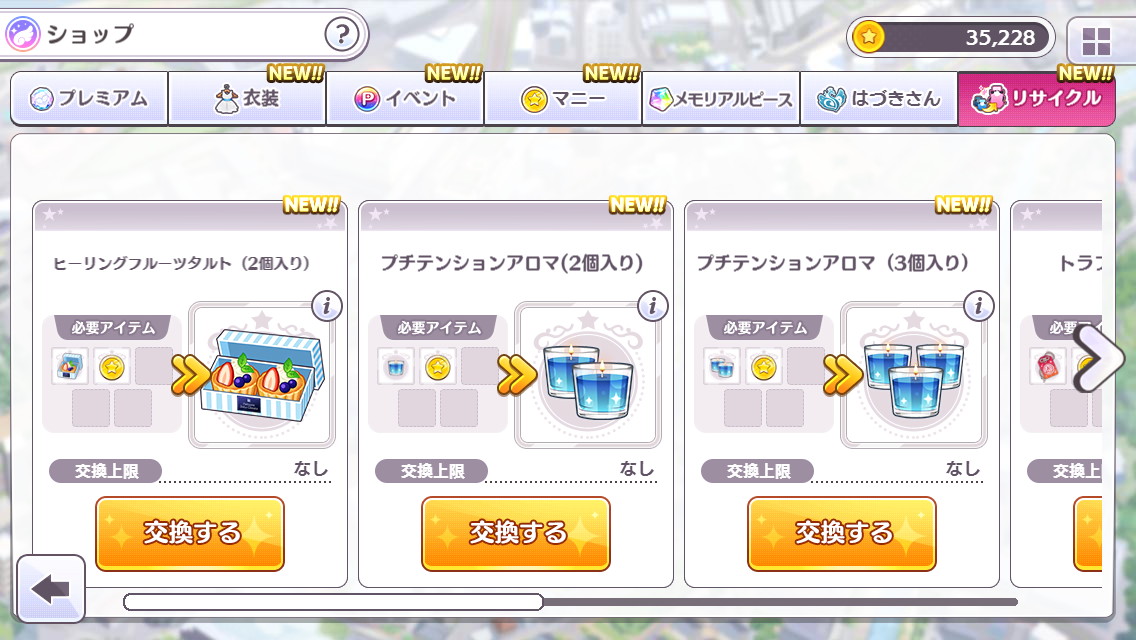
Task: Select the マニー tab
Action: pyautogui.click(x=563, y=99)
